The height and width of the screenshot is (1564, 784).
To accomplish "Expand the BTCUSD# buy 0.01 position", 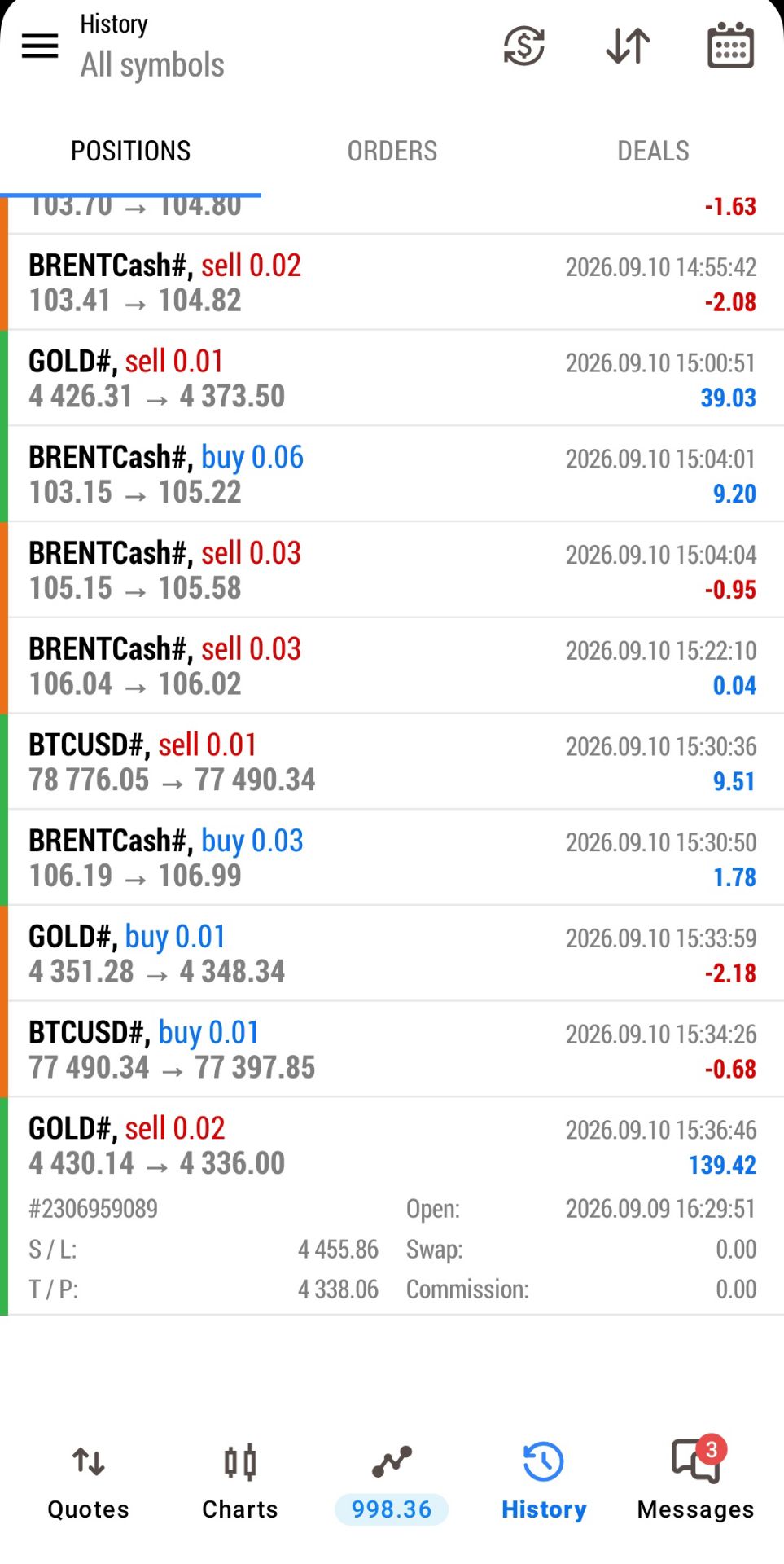I will (x=392, y=1049).
